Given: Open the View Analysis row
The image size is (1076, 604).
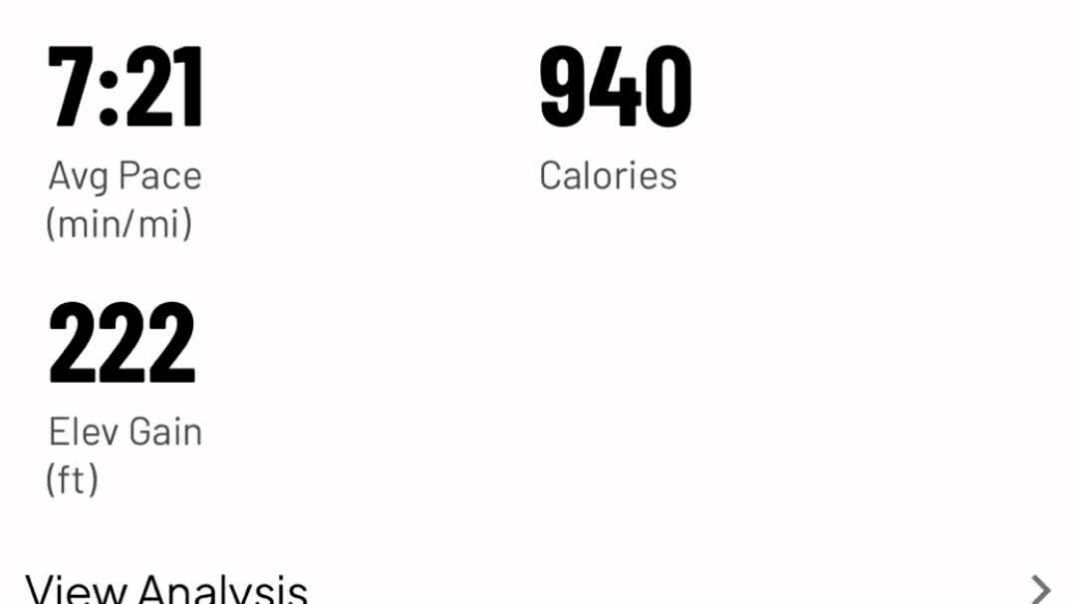Looking at the screenshot, I should point(166,589).
